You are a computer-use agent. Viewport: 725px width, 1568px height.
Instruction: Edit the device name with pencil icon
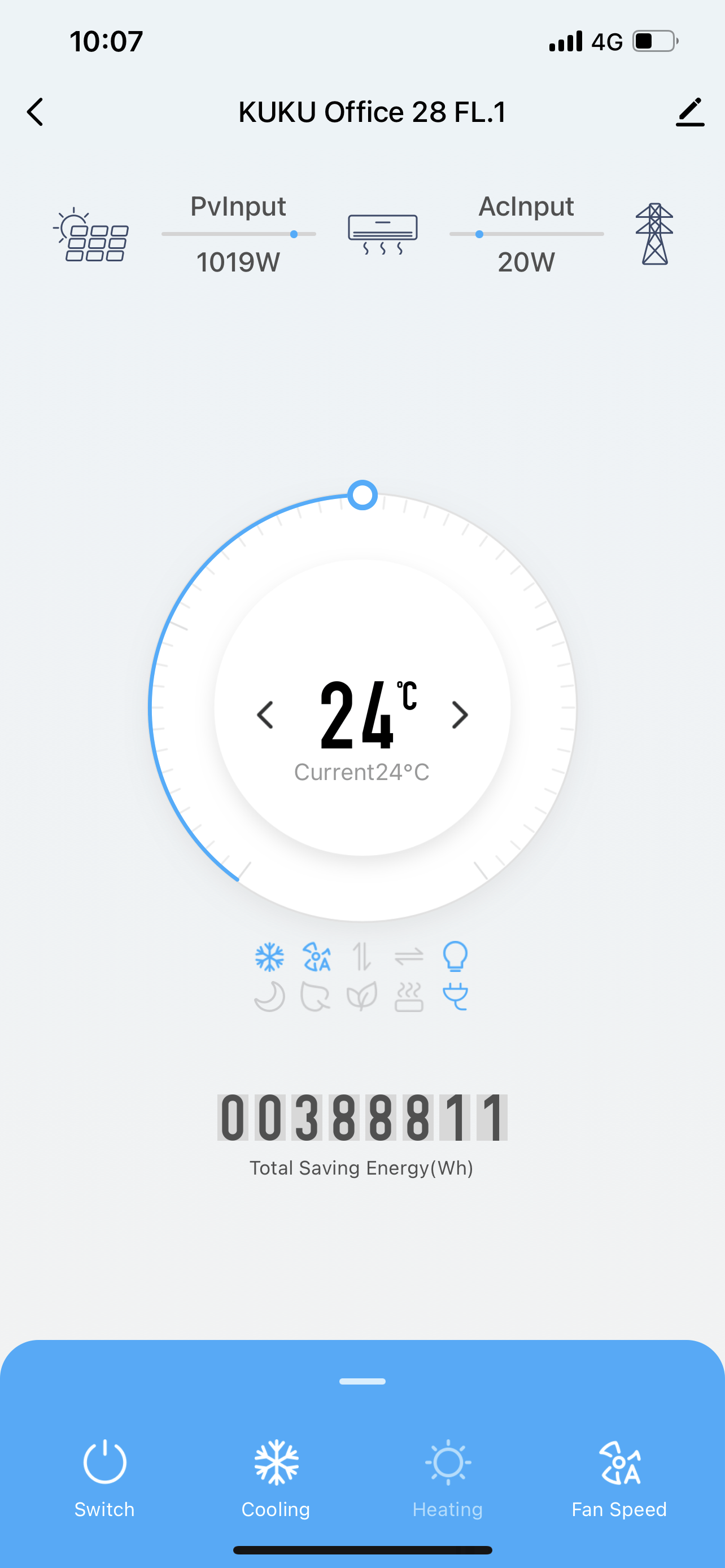[689, 112]
